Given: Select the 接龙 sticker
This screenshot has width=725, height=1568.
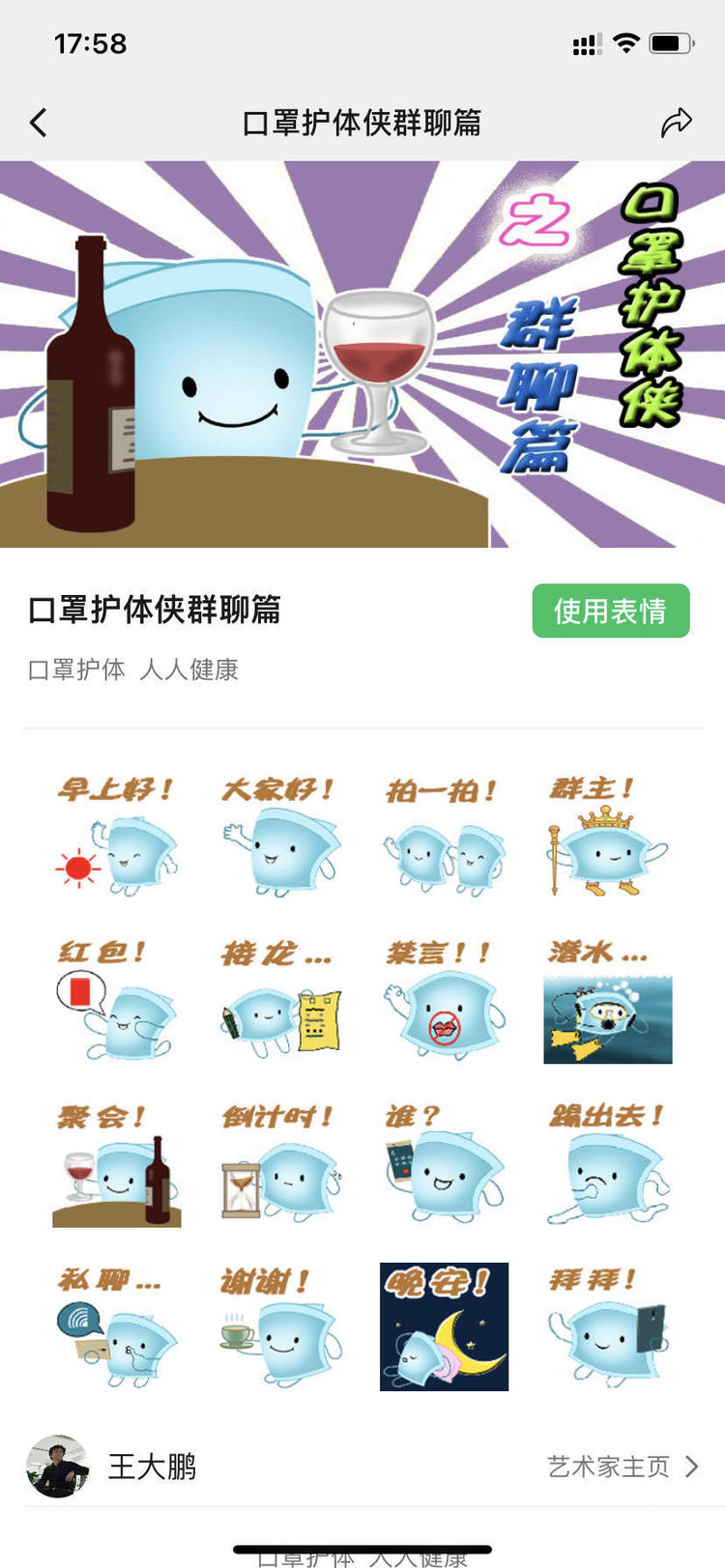Looking at the screenshot, I should click(x=280, y=1000).
